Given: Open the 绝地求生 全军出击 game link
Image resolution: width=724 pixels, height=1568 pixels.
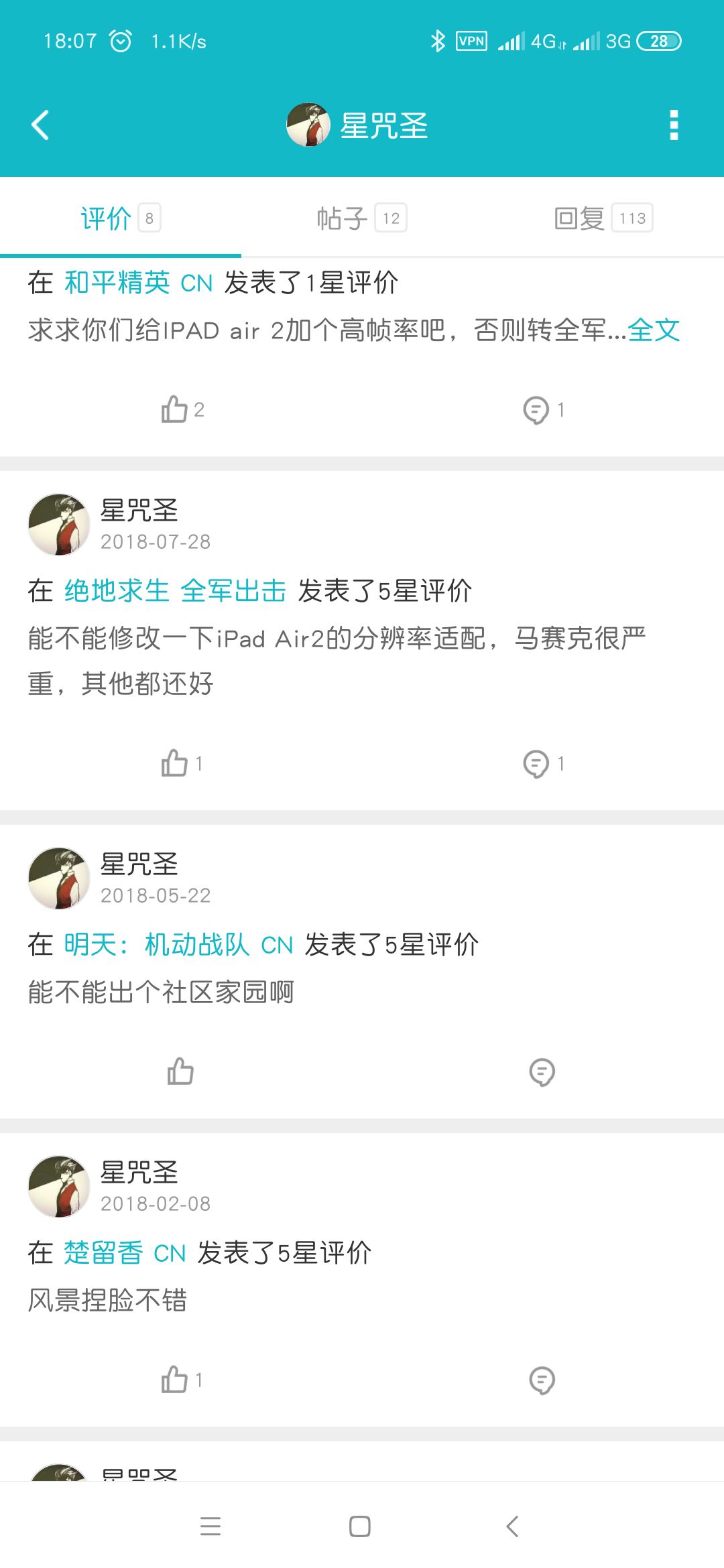Looking at the screenshot, I should (x=175, y=591).
